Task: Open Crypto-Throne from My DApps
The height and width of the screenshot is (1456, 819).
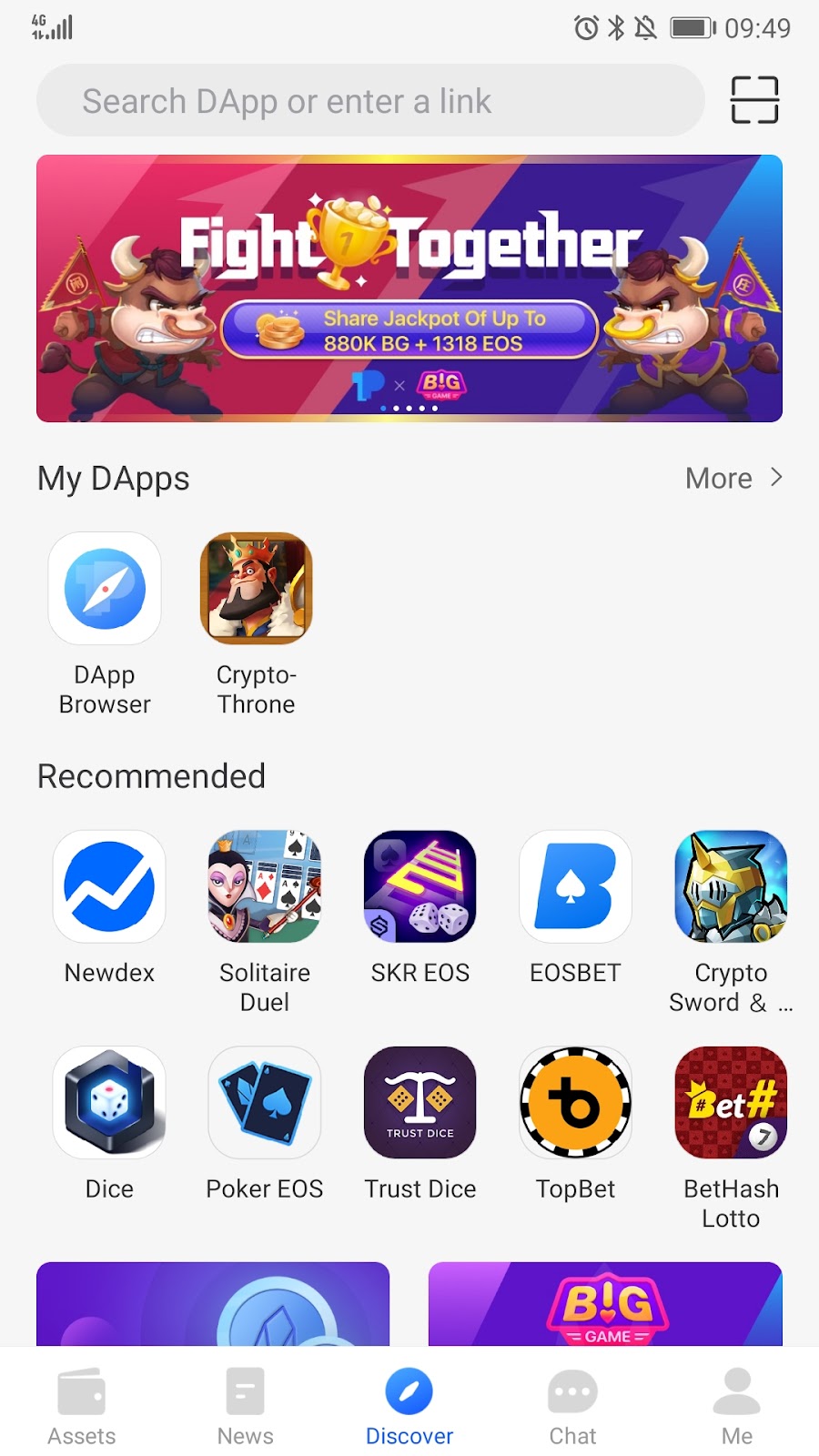Action: tap(257, 590)
